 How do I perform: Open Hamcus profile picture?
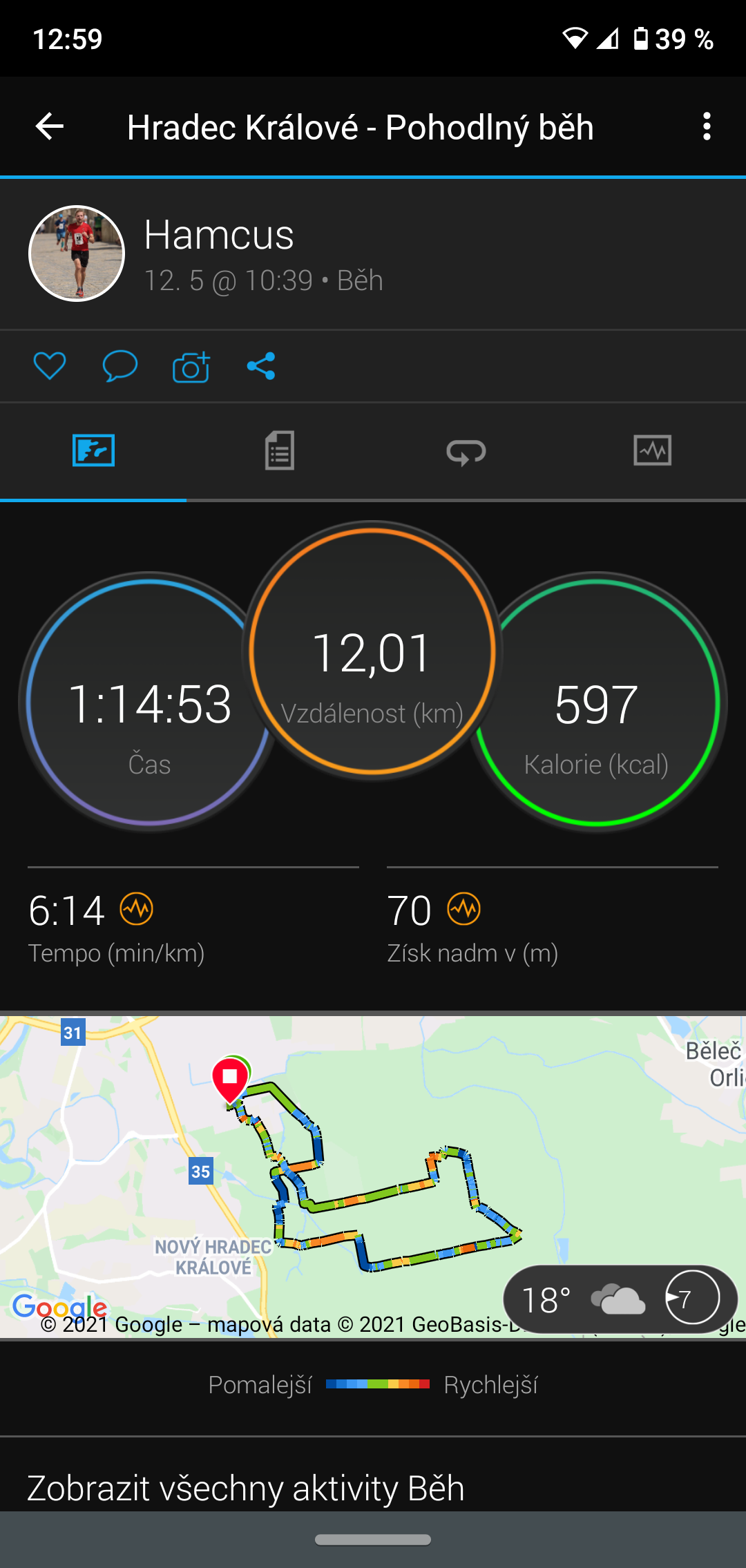(77, 254)
